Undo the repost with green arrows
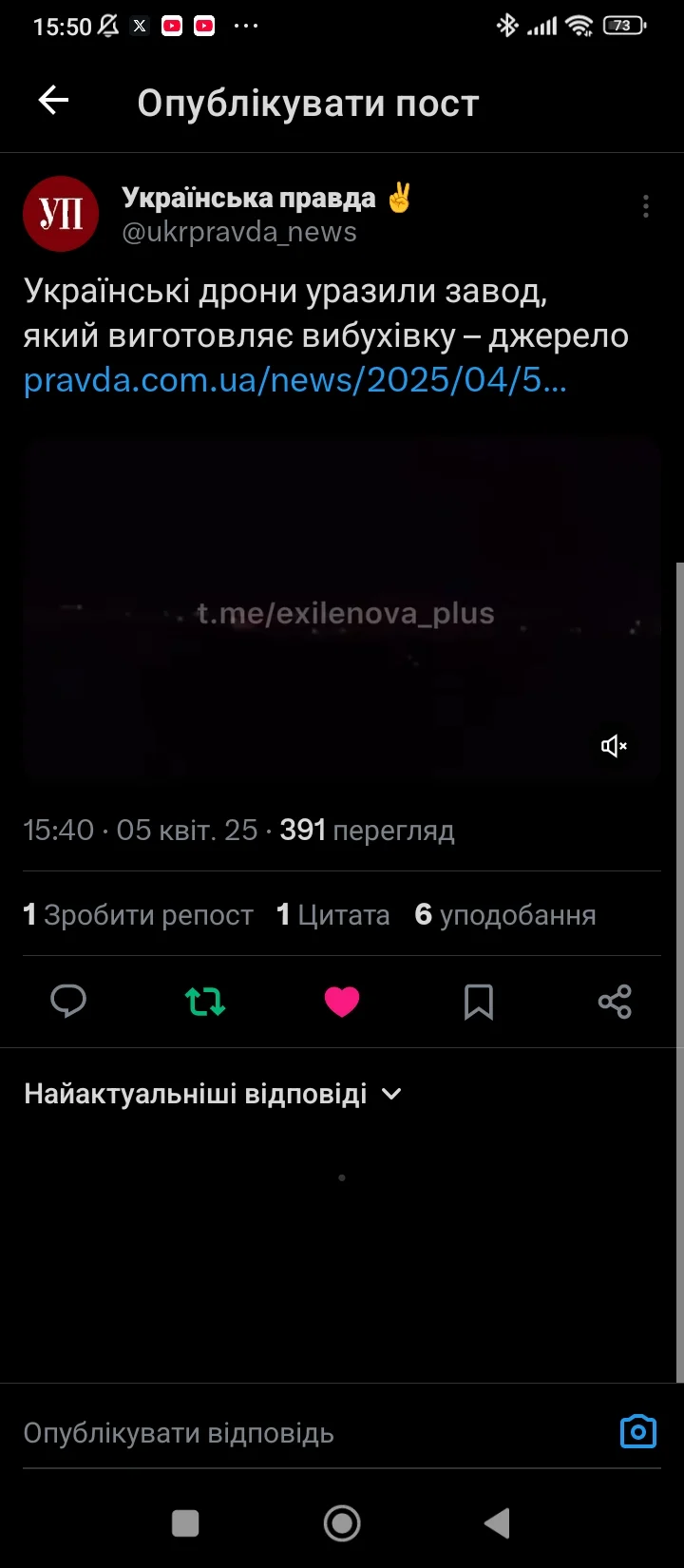The height and width of the screenshot is (1568, 684). pos(205,1002)
